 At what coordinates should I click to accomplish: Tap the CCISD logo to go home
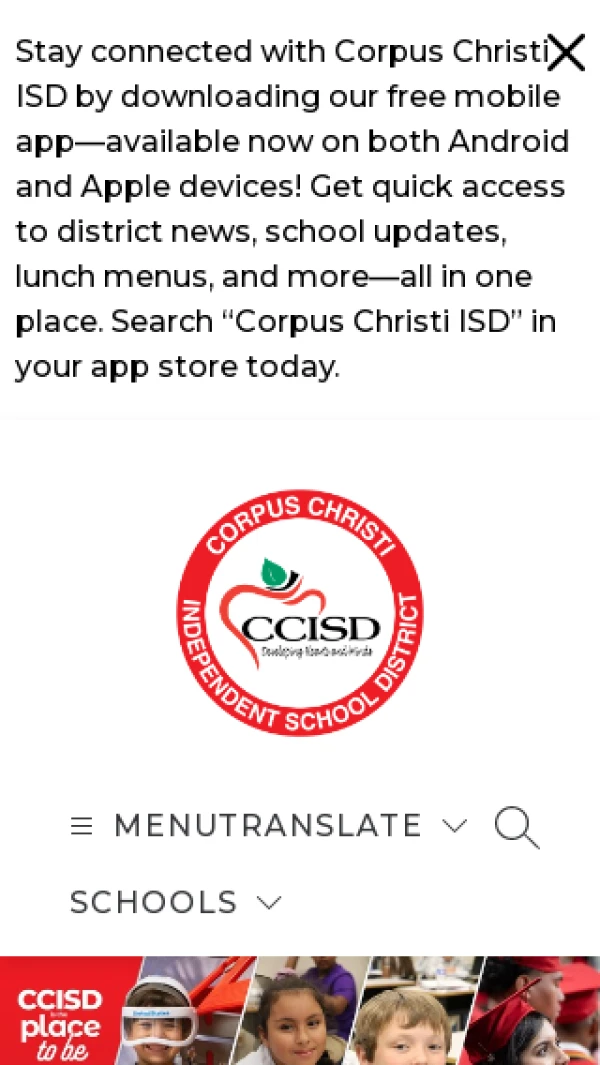[x=300, y=612]
